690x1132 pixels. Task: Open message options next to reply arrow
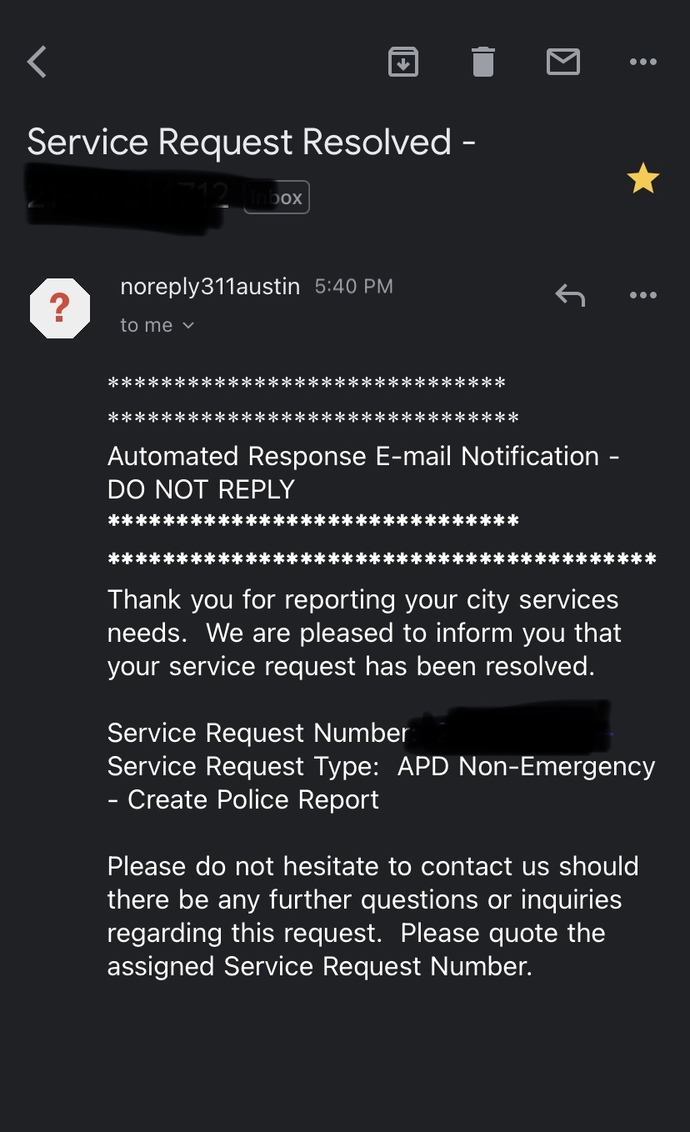coord(643,295)
